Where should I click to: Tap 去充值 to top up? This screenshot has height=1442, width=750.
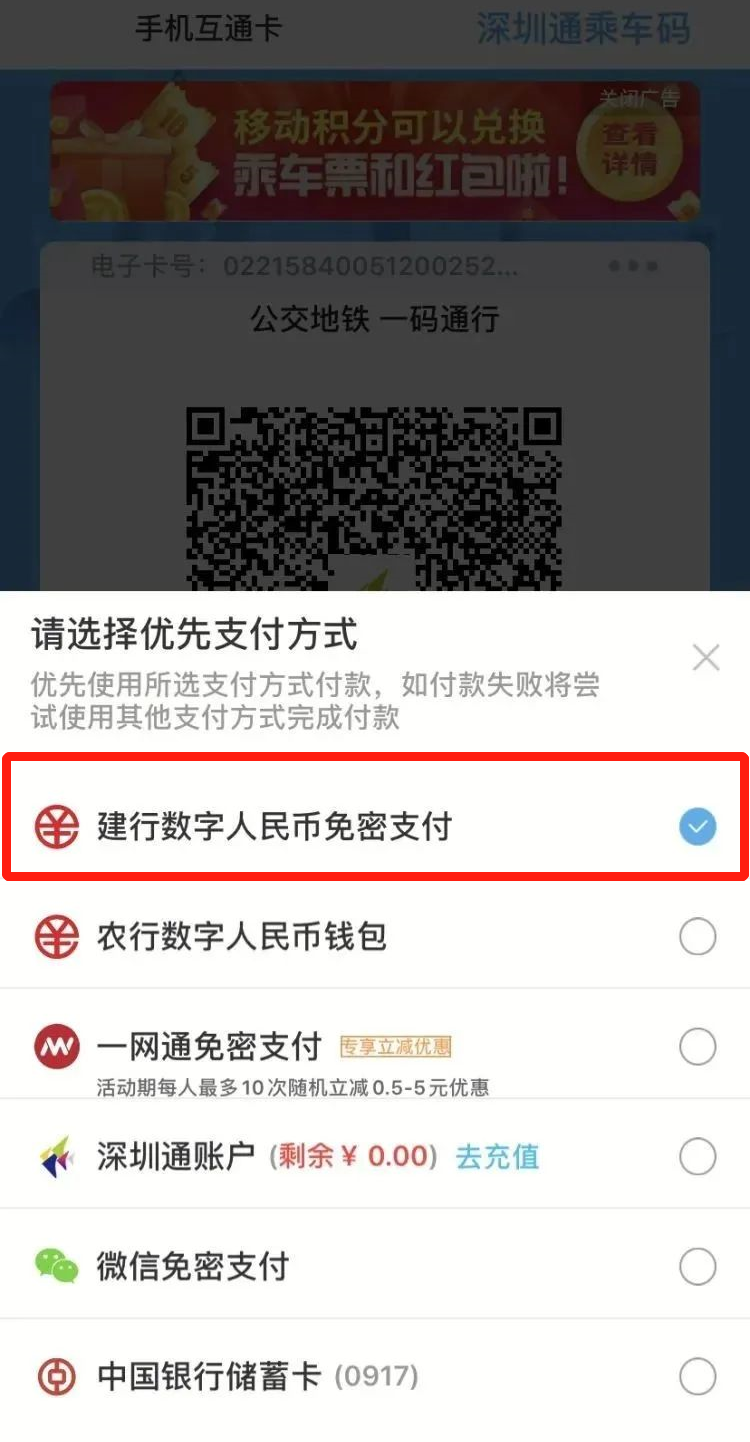click(497, 1157)
